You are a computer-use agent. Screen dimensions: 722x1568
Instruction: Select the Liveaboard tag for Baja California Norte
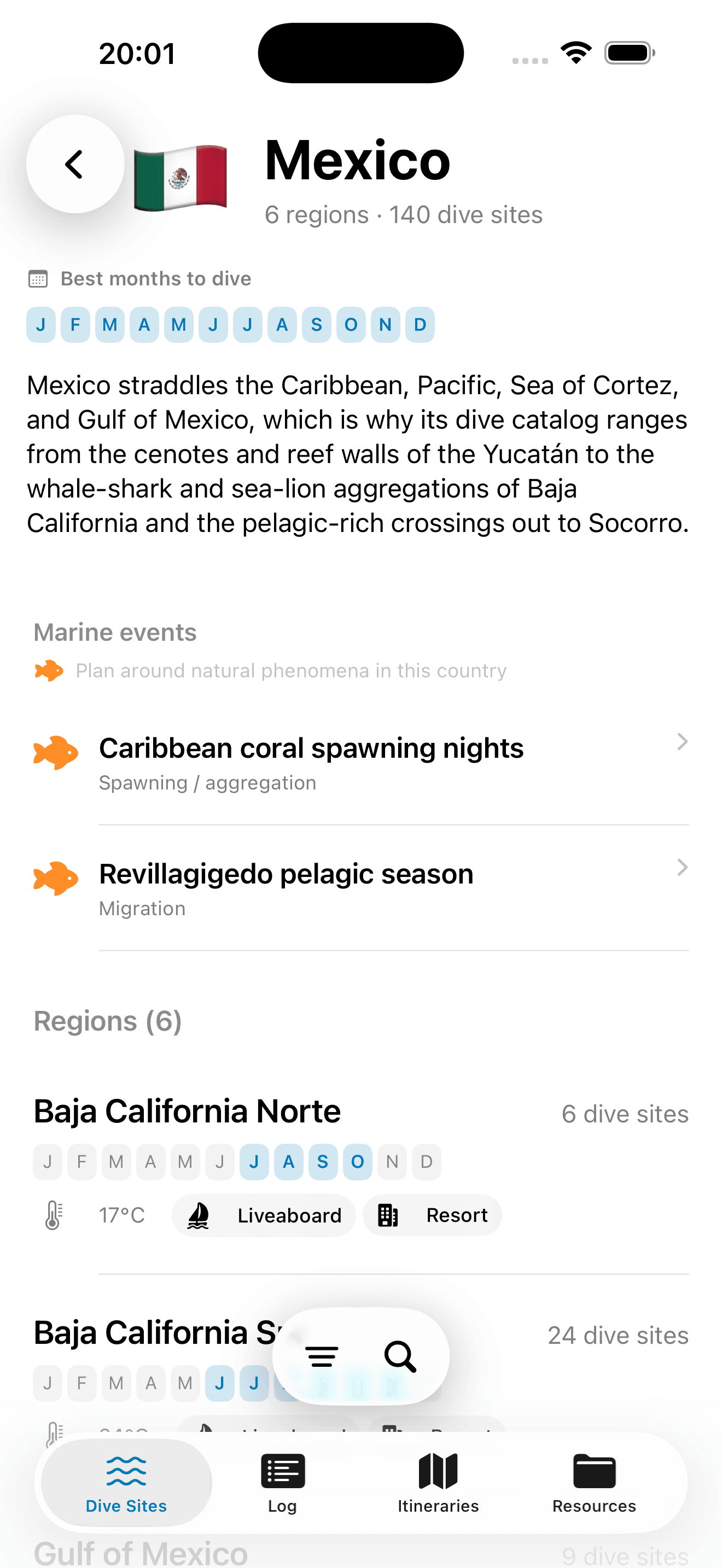(x=263, y=1215)
